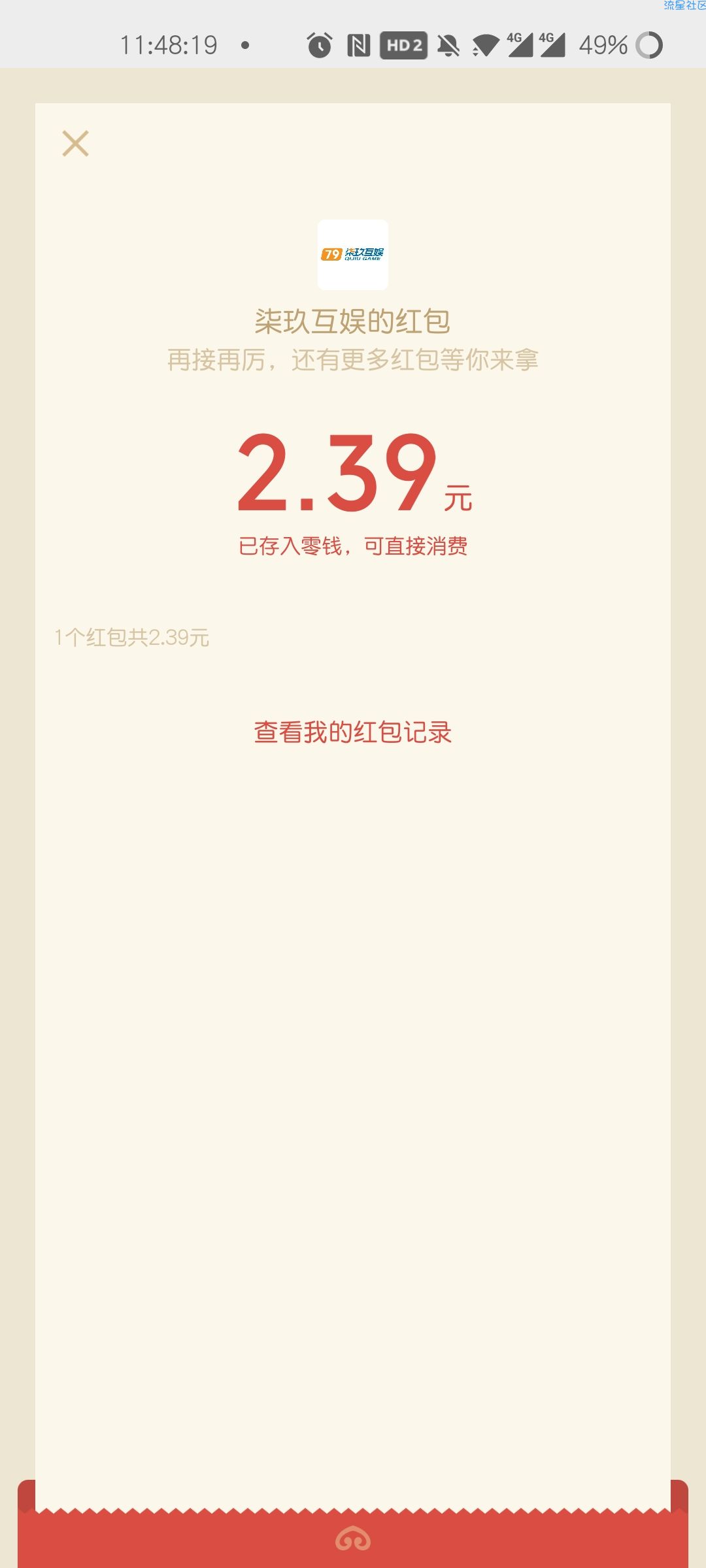Open 查看我的红包记录 link
The height and width of the screenshot is (1568, 706).
[x=353, y=732]
